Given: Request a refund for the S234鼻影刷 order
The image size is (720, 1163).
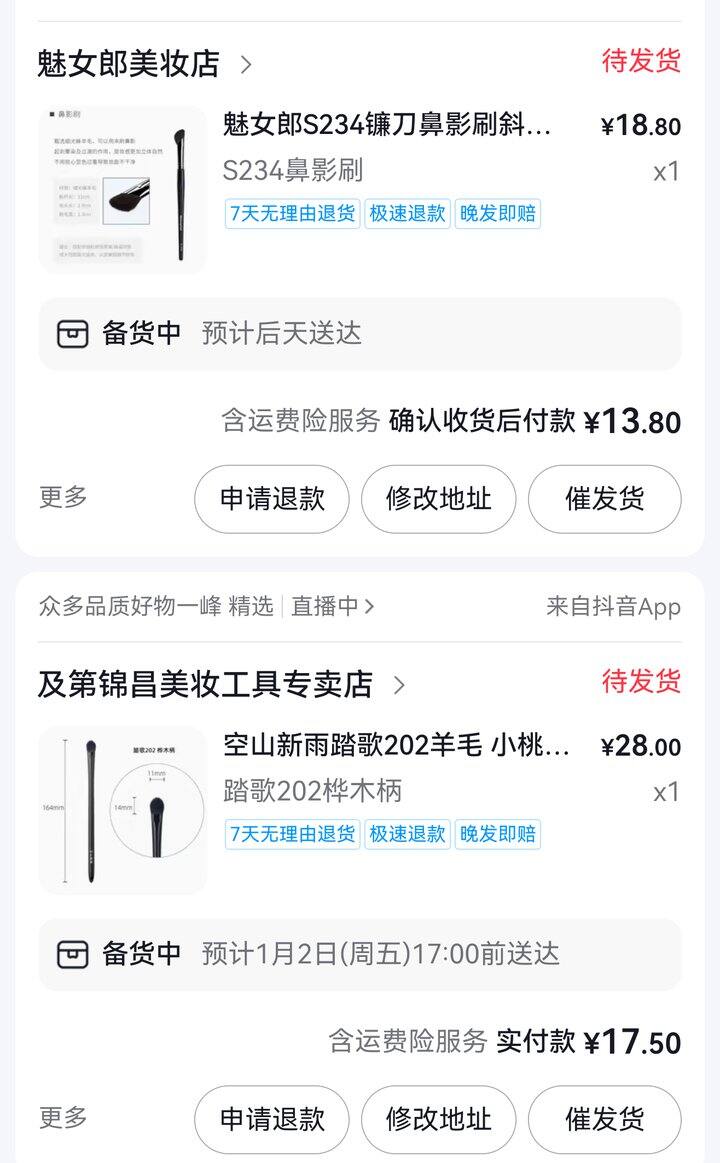Looking at the screenshot, I should pyautogui.click(x=272, y=499).
